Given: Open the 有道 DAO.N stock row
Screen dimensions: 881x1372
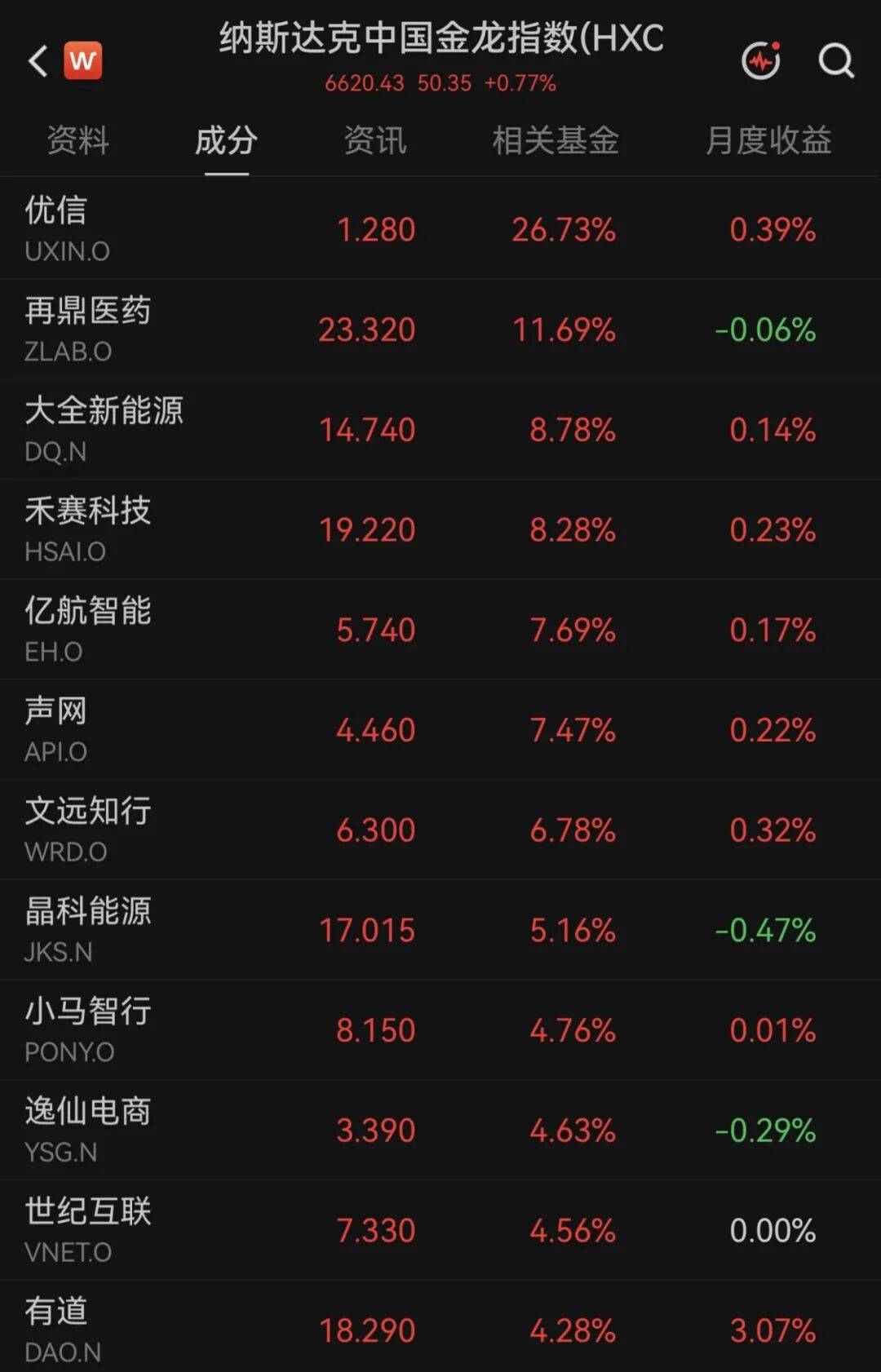Looking at the screenshot, I should point(440,1327).
